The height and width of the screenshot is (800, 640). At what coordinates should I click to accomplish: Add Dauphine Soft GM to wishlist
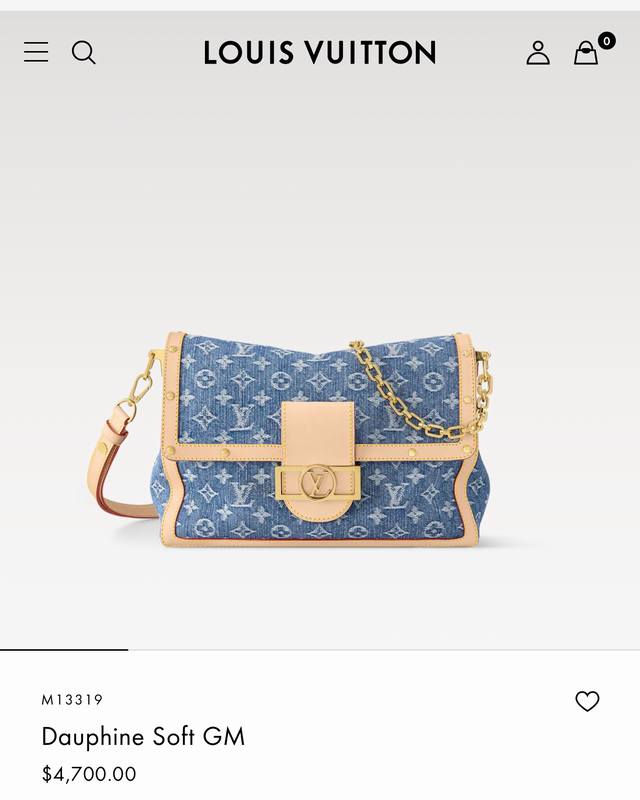point(587,701)
